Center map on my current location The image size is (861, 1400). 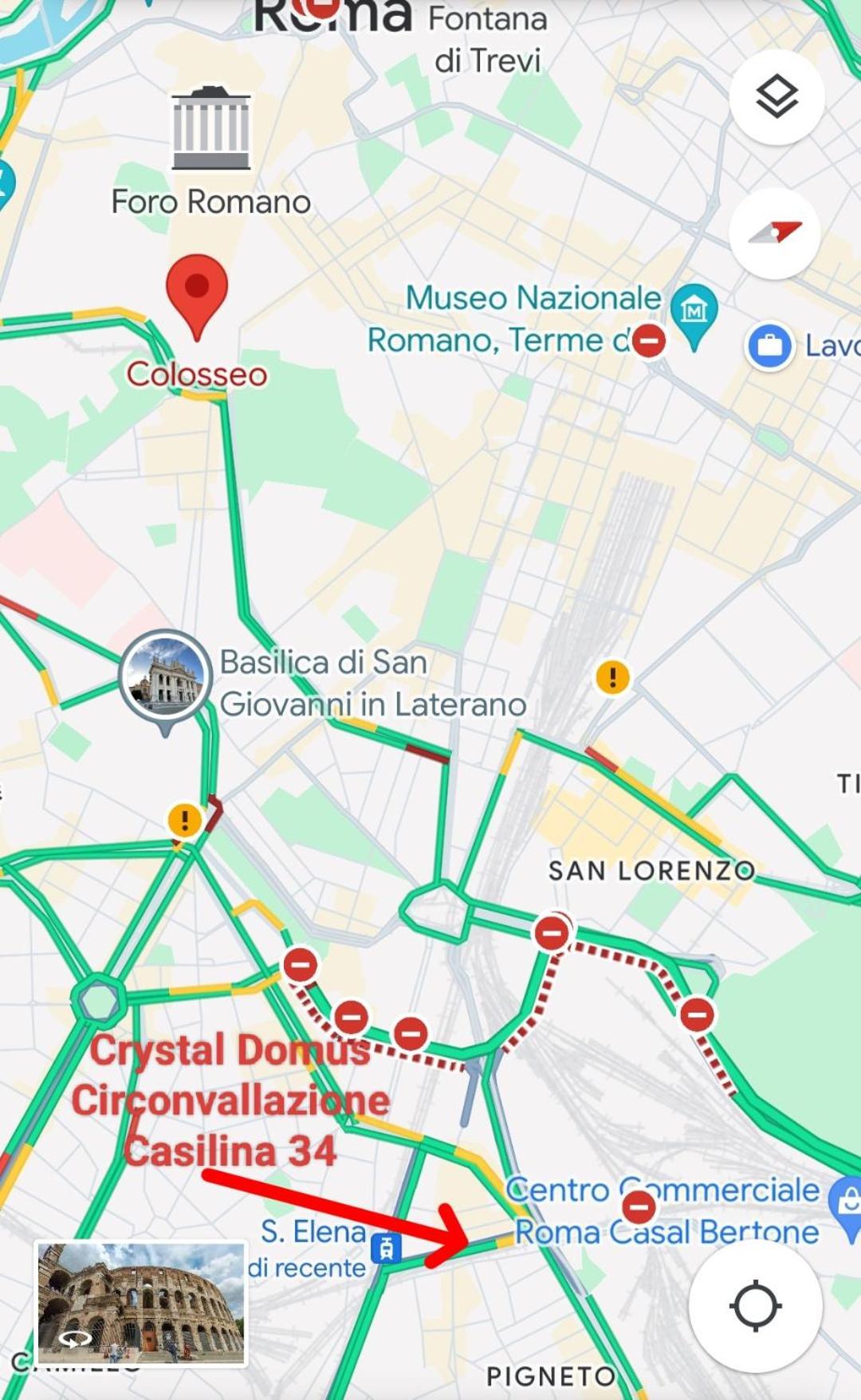click(x=754, y=1305)
